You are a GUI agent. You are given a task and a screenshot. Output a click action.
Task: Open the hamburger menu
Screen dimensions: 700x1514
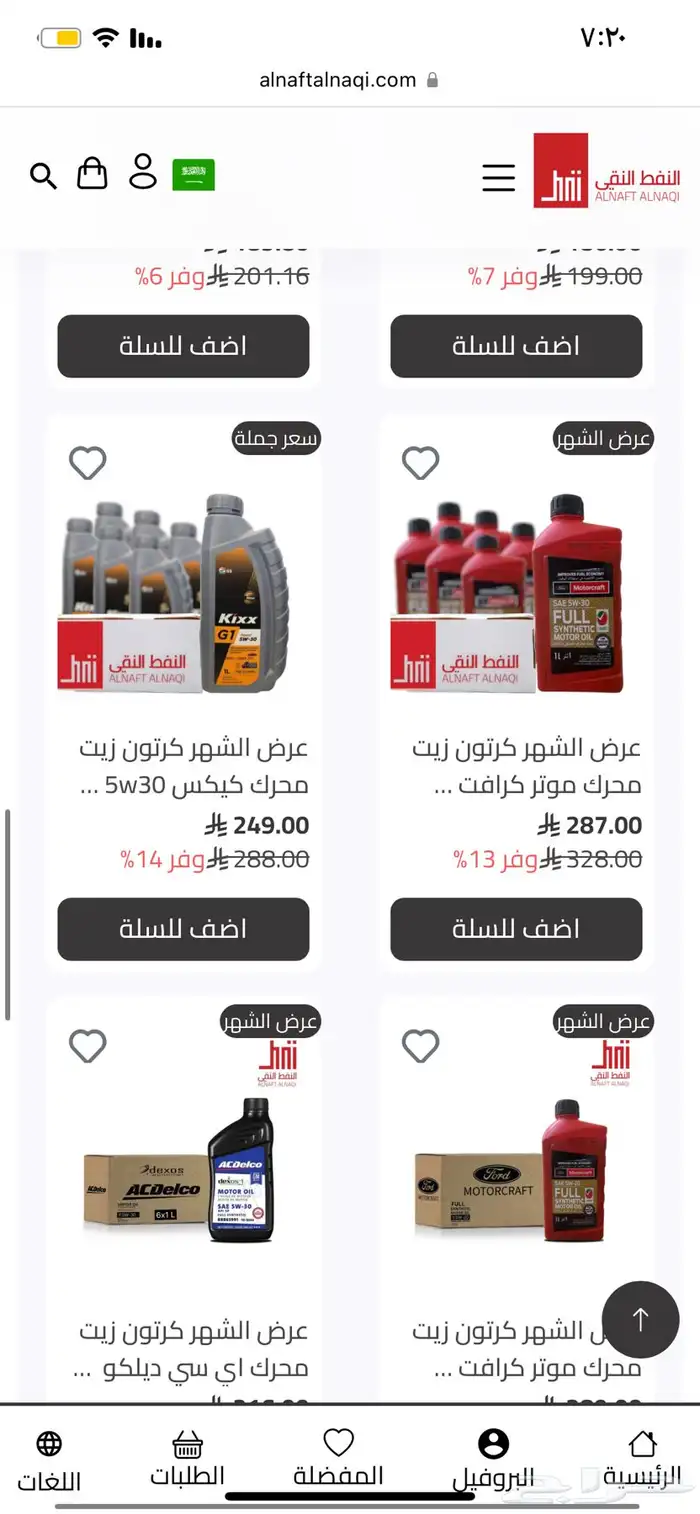pyautogui.click(x=498, y=177)
